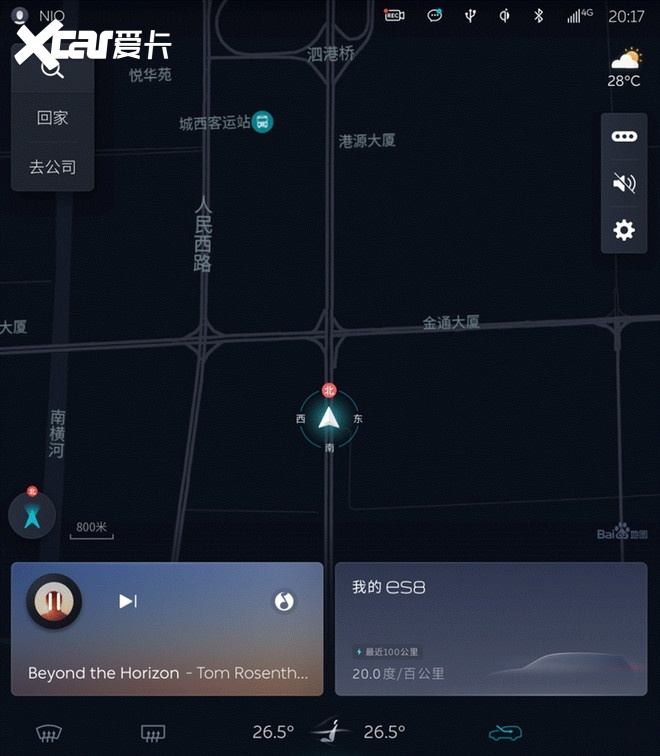
Task: Navigate home with 回家
Action: (x=52, y=118)
